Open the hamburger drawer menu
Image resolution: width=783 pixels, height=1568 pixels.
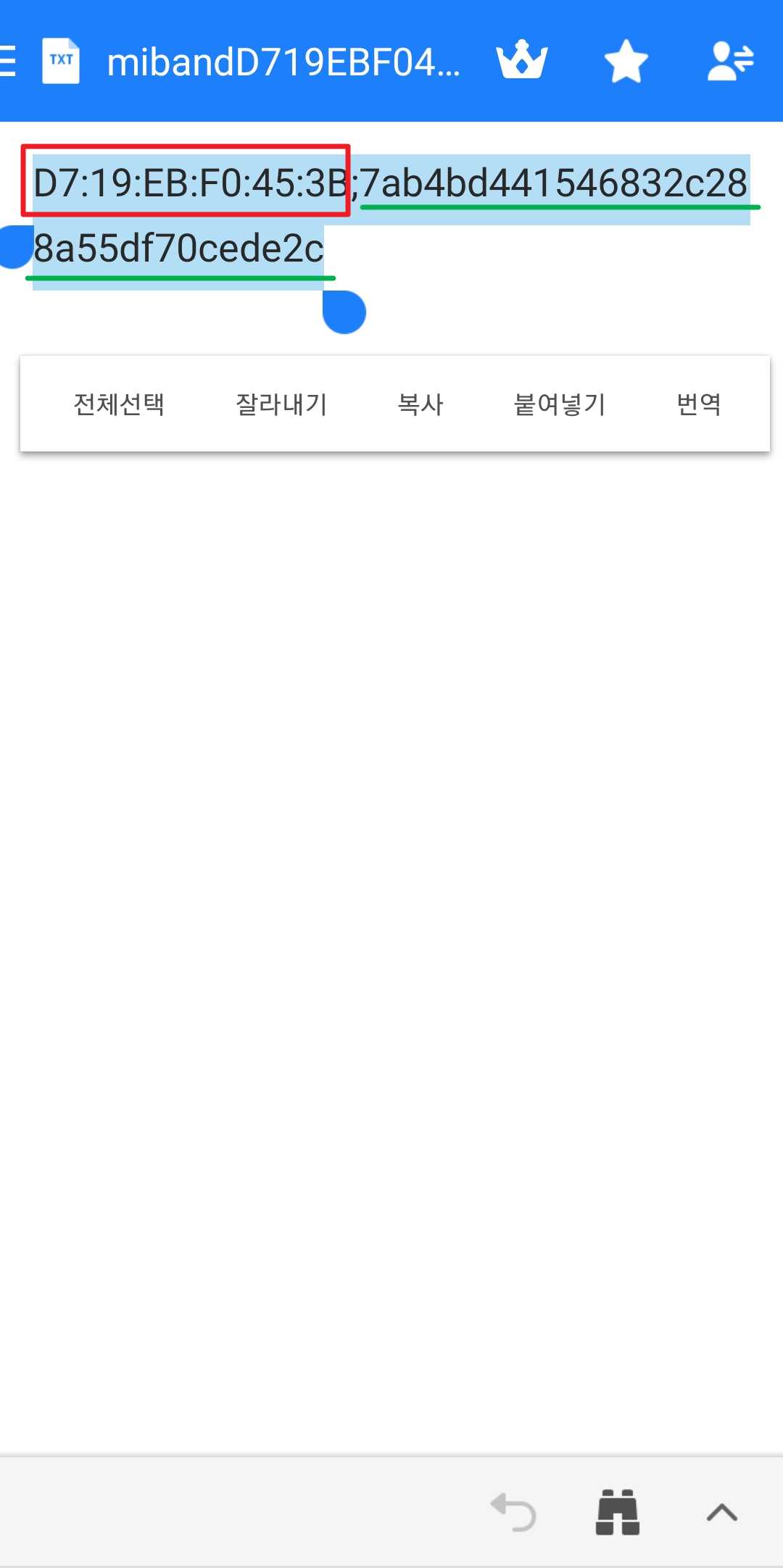coord(9,61)
